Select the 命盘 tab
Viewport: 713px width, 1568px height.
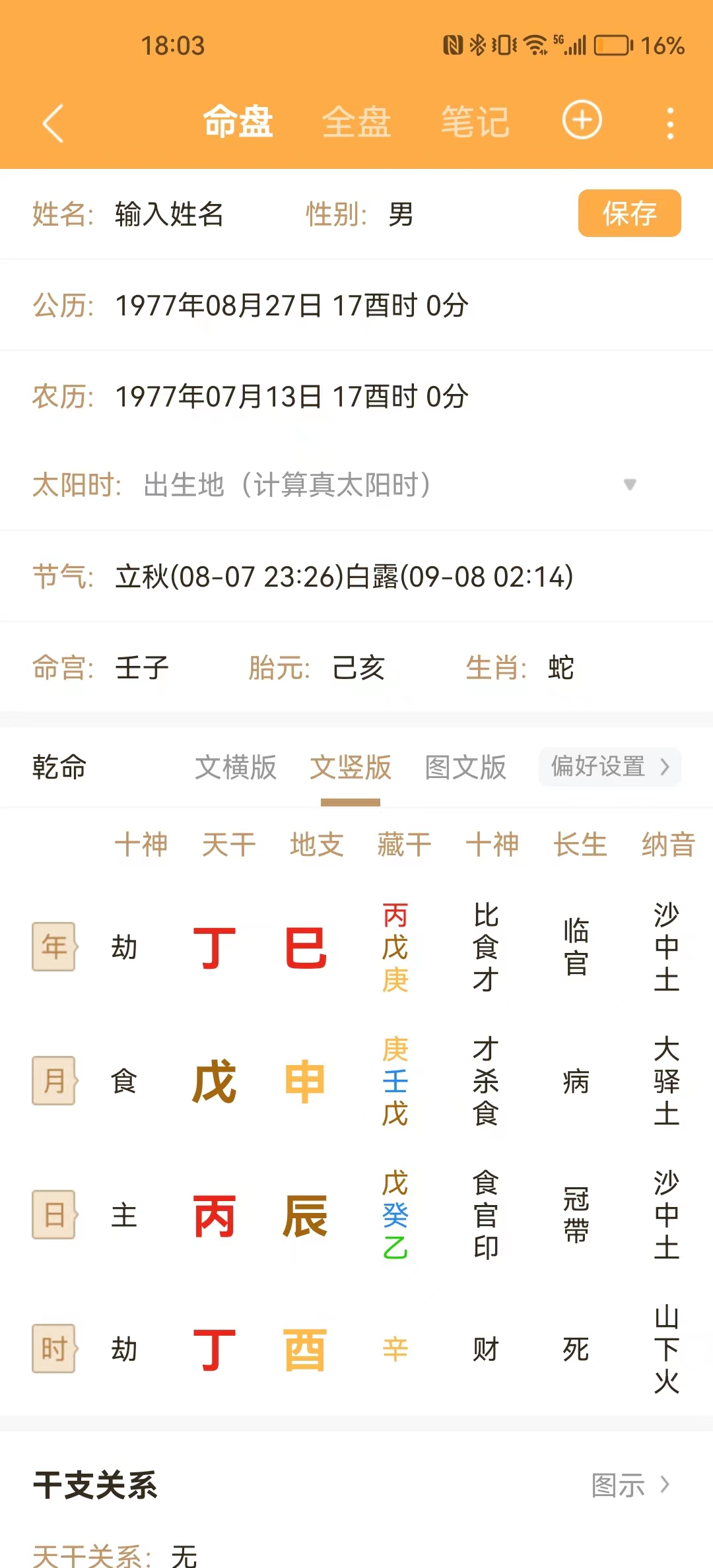coord(238,123)
